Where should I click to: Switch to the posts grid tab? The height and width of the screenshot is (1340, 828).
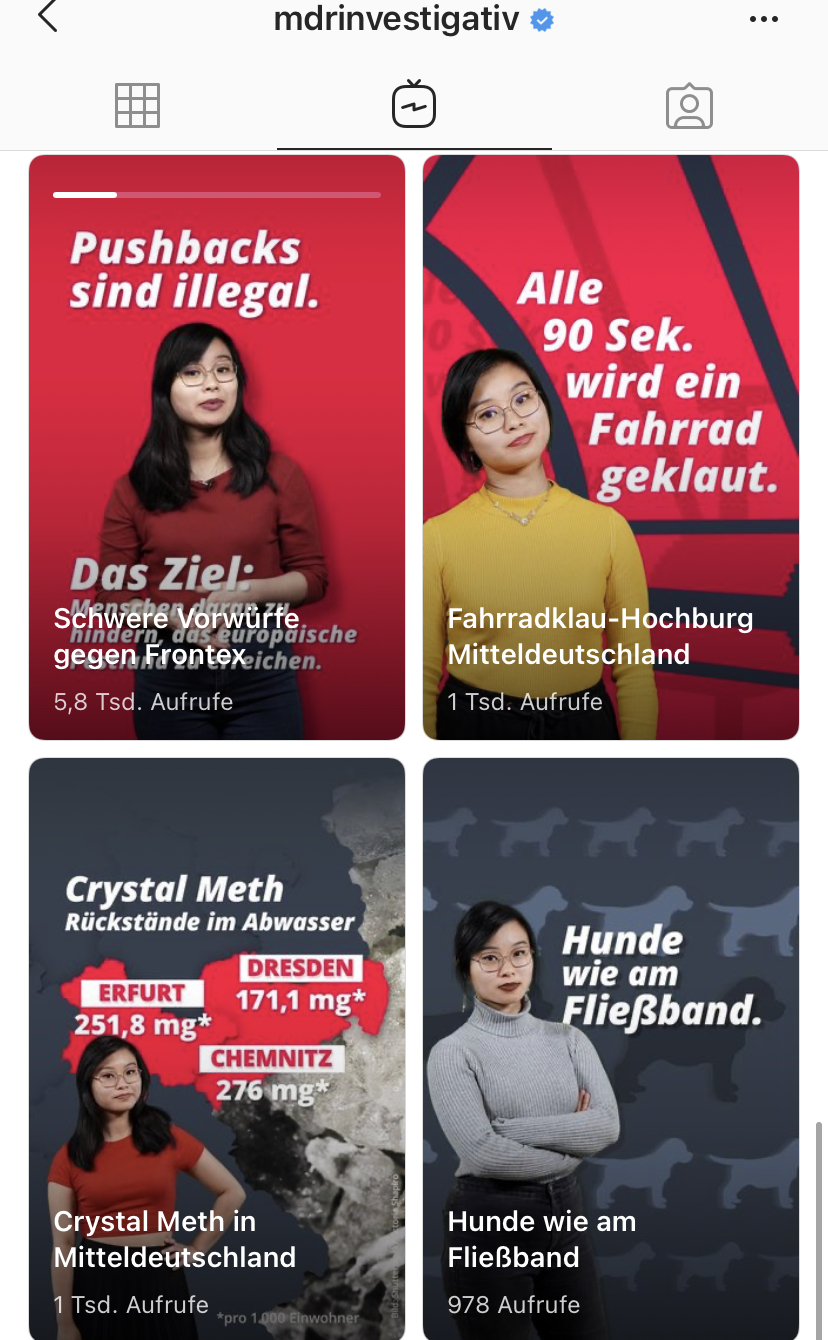(x=138, y=105)
